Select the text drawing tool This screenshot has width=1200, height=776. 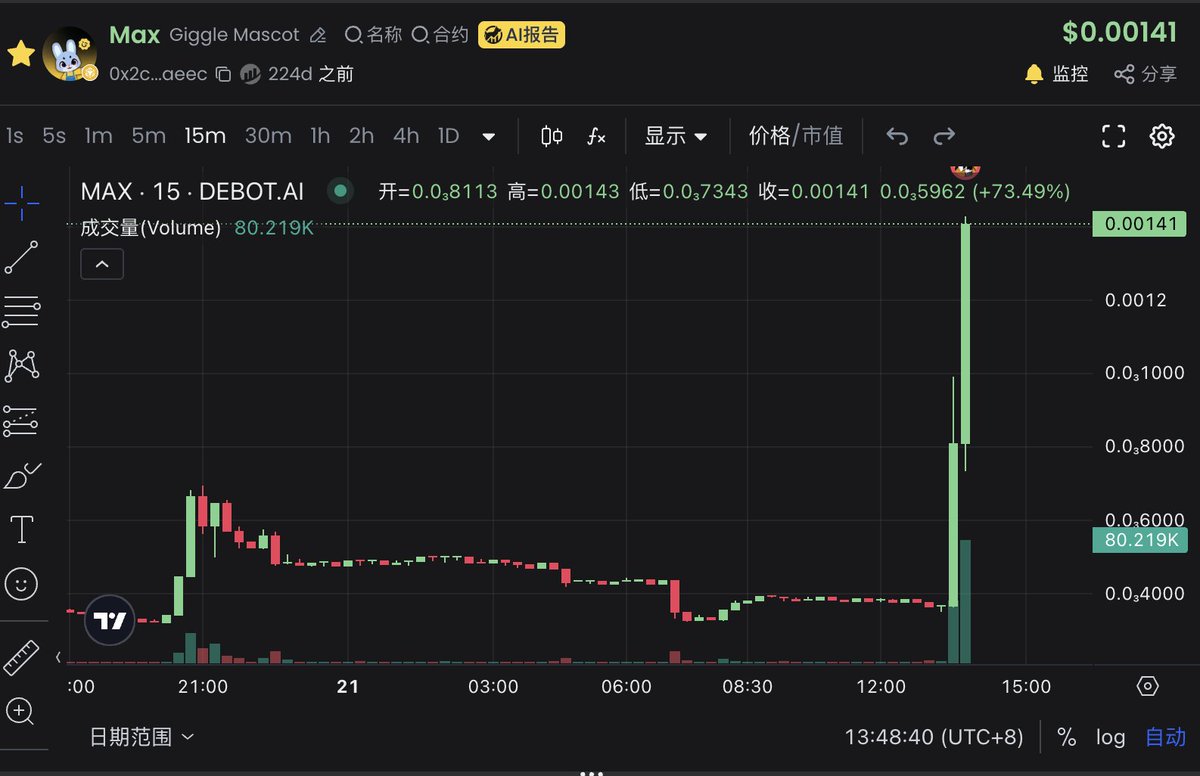click(21, 529)
